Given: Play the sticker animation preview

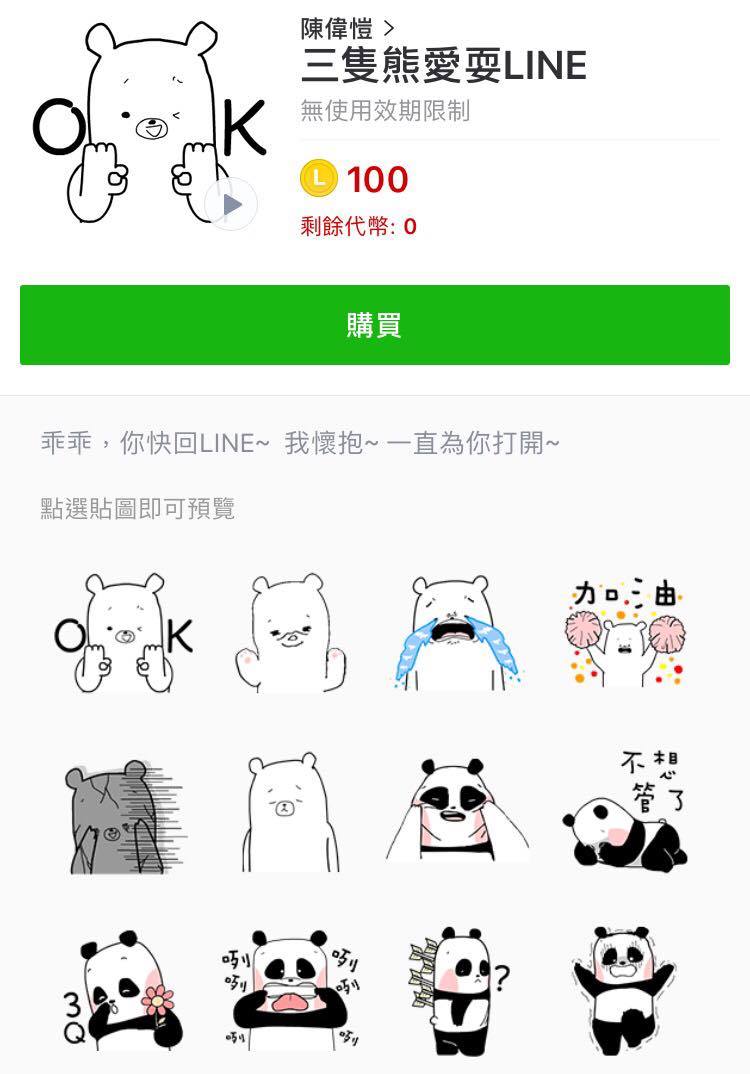Looking at the screenshot, I should [231, 205].
